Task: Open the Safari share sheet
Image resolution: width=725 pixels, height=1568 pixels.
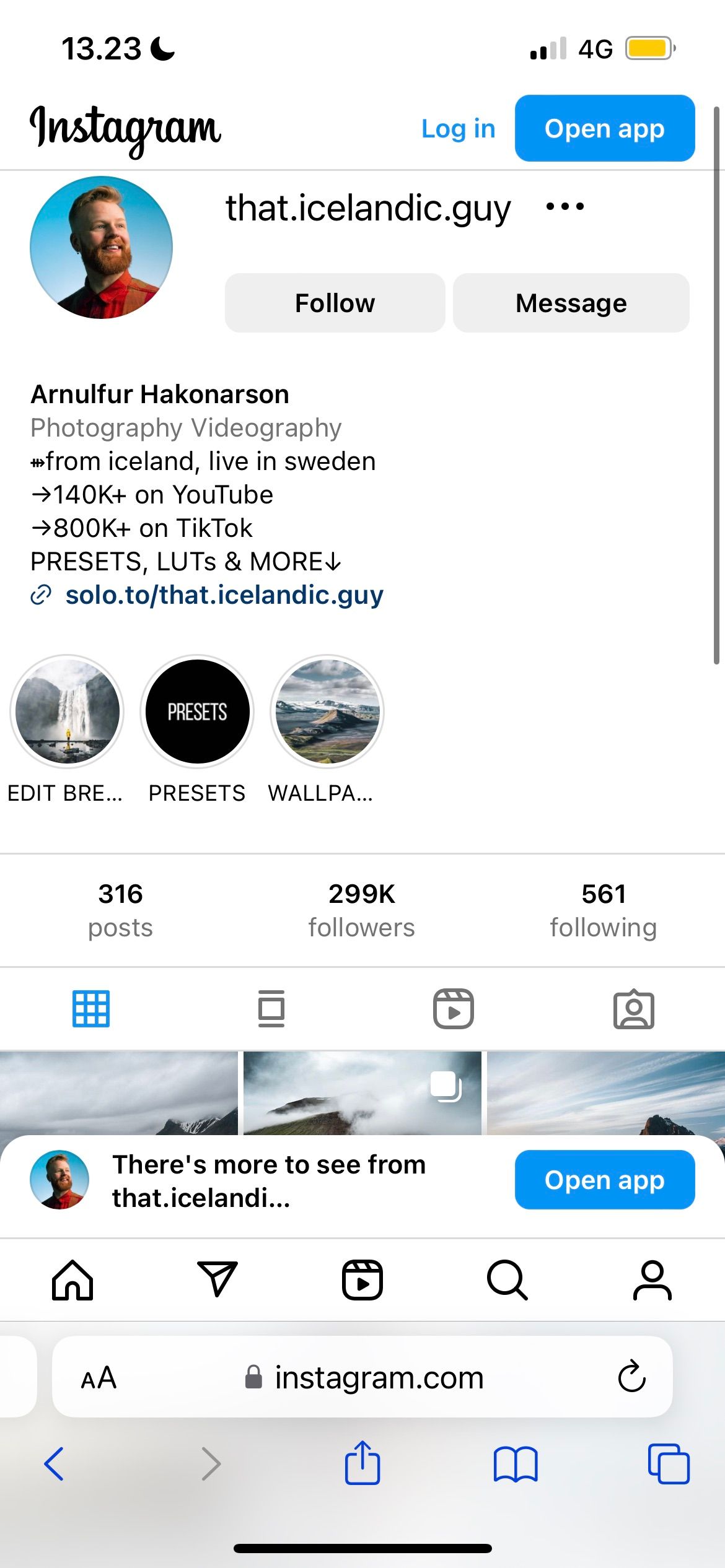Action: pyautogui.click(x=362, y=1465)
